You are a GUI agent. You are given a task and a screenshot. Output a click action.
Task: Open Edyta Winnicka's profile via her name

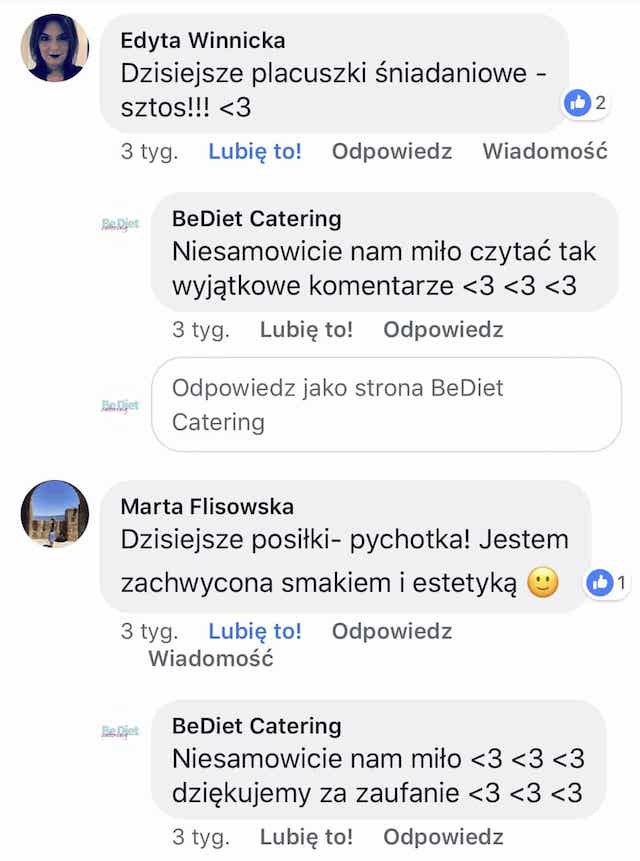click(202, 41)
